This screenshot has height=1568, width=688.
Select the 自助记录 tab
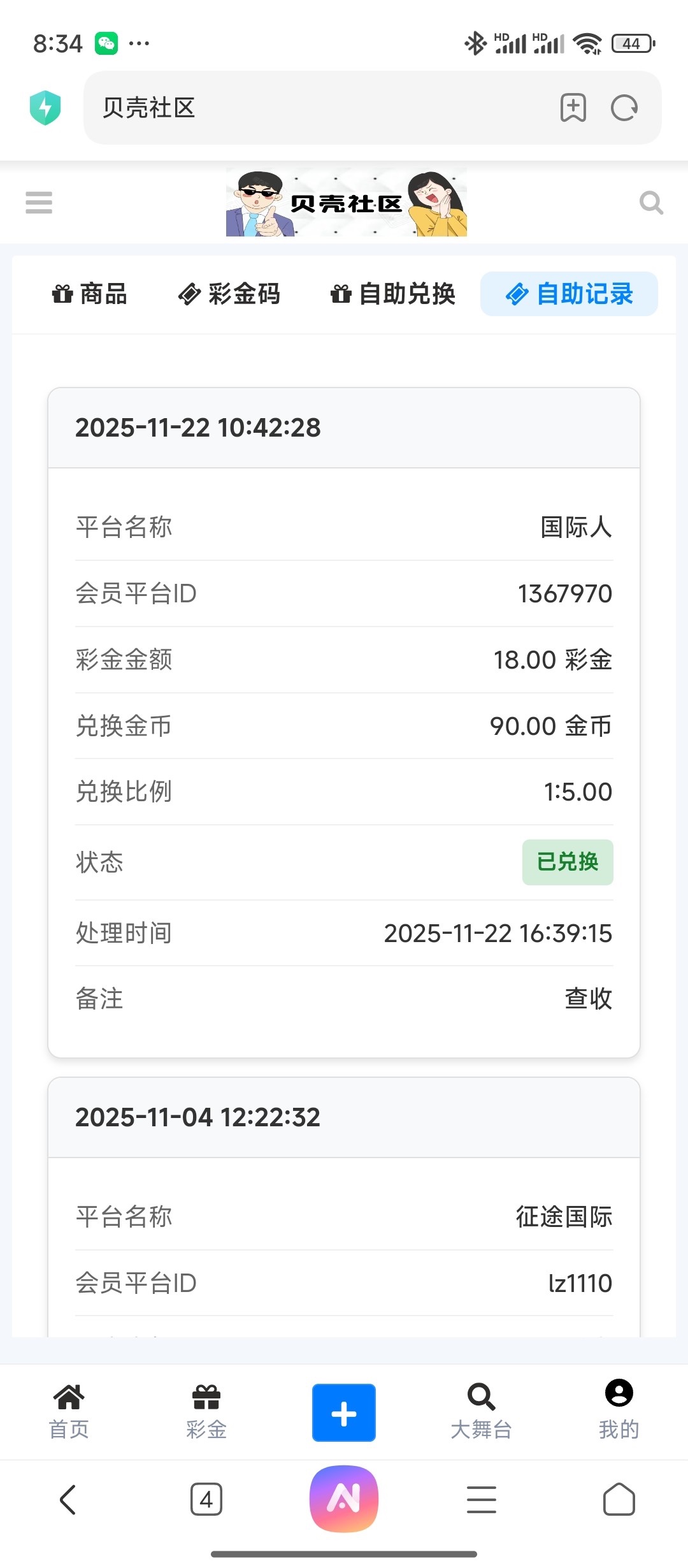click(x=569, y=294)
